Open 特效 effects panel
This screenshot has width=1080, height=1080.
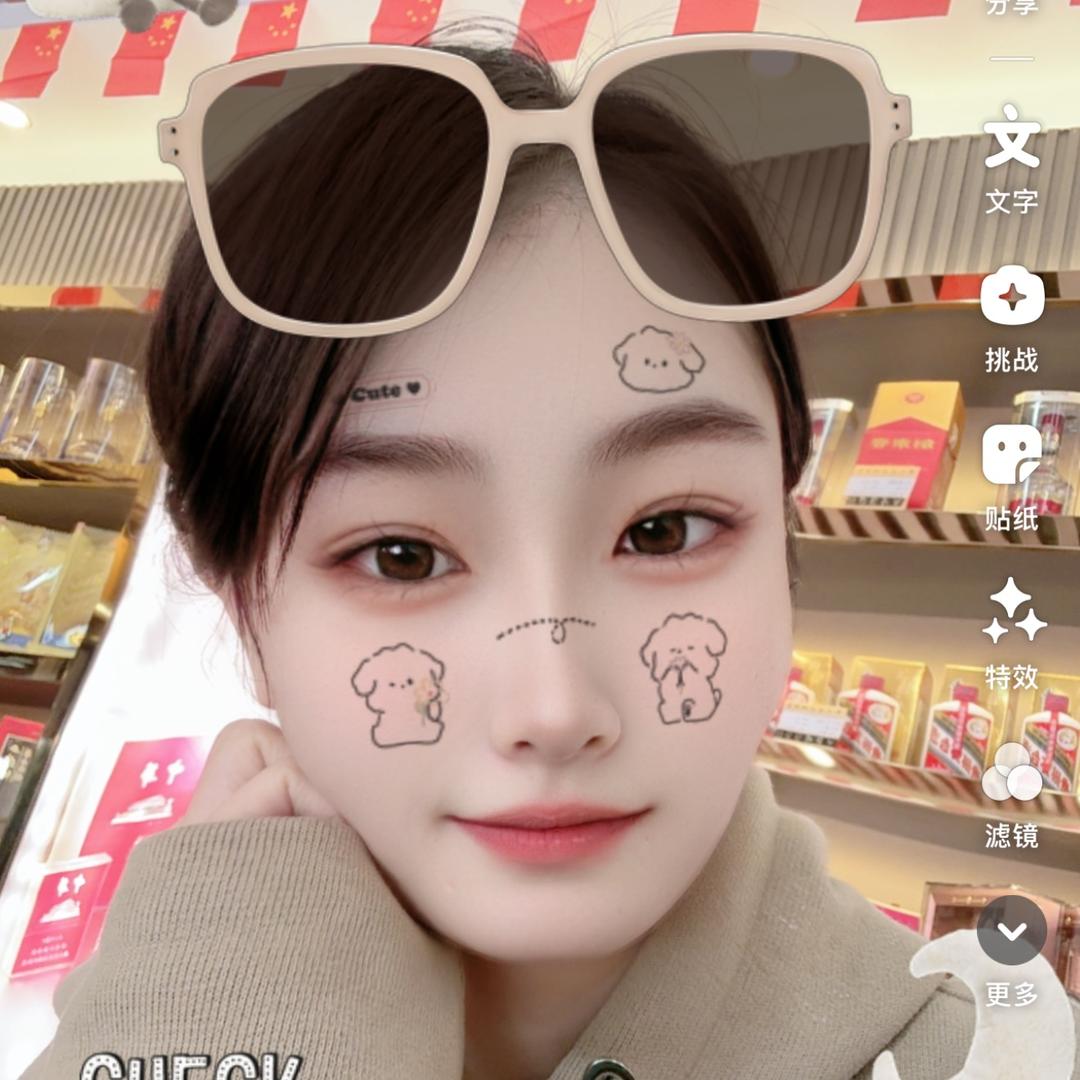[x=1012, y=612]
